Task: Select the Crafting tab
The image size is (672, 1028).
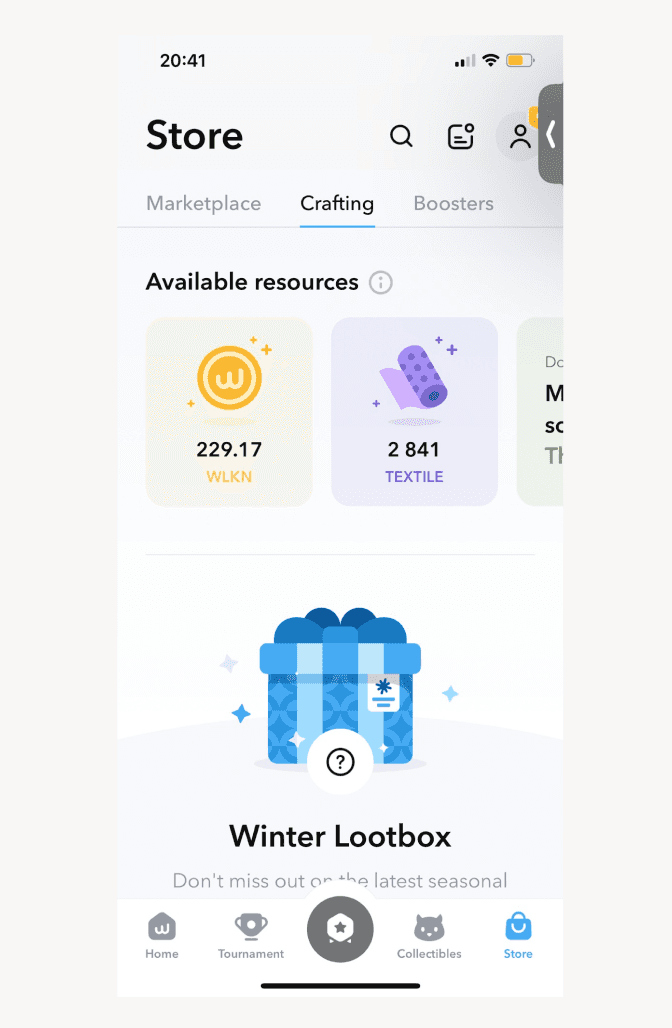Action: coord(337,203)
